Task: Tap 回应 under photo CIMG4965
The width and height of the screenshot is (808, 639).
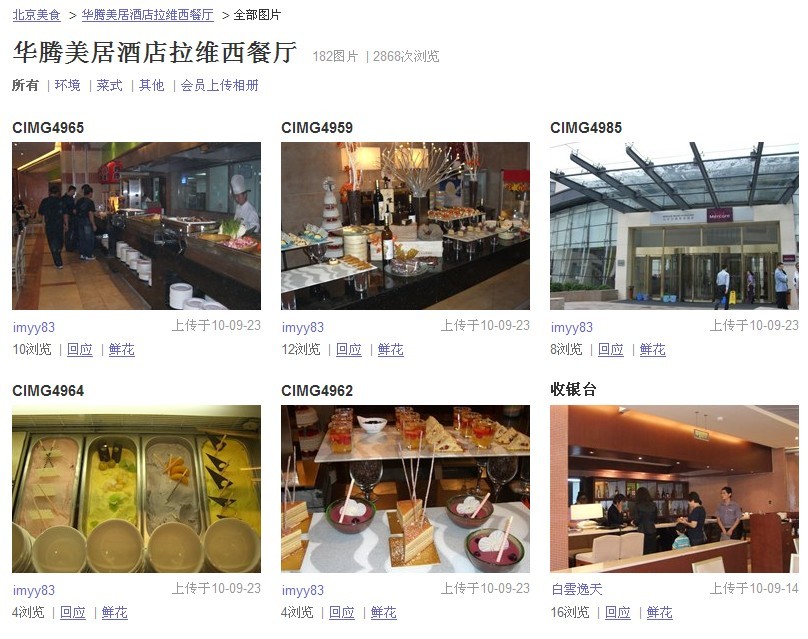Action: pyautogui.click(x=80, y=349)
